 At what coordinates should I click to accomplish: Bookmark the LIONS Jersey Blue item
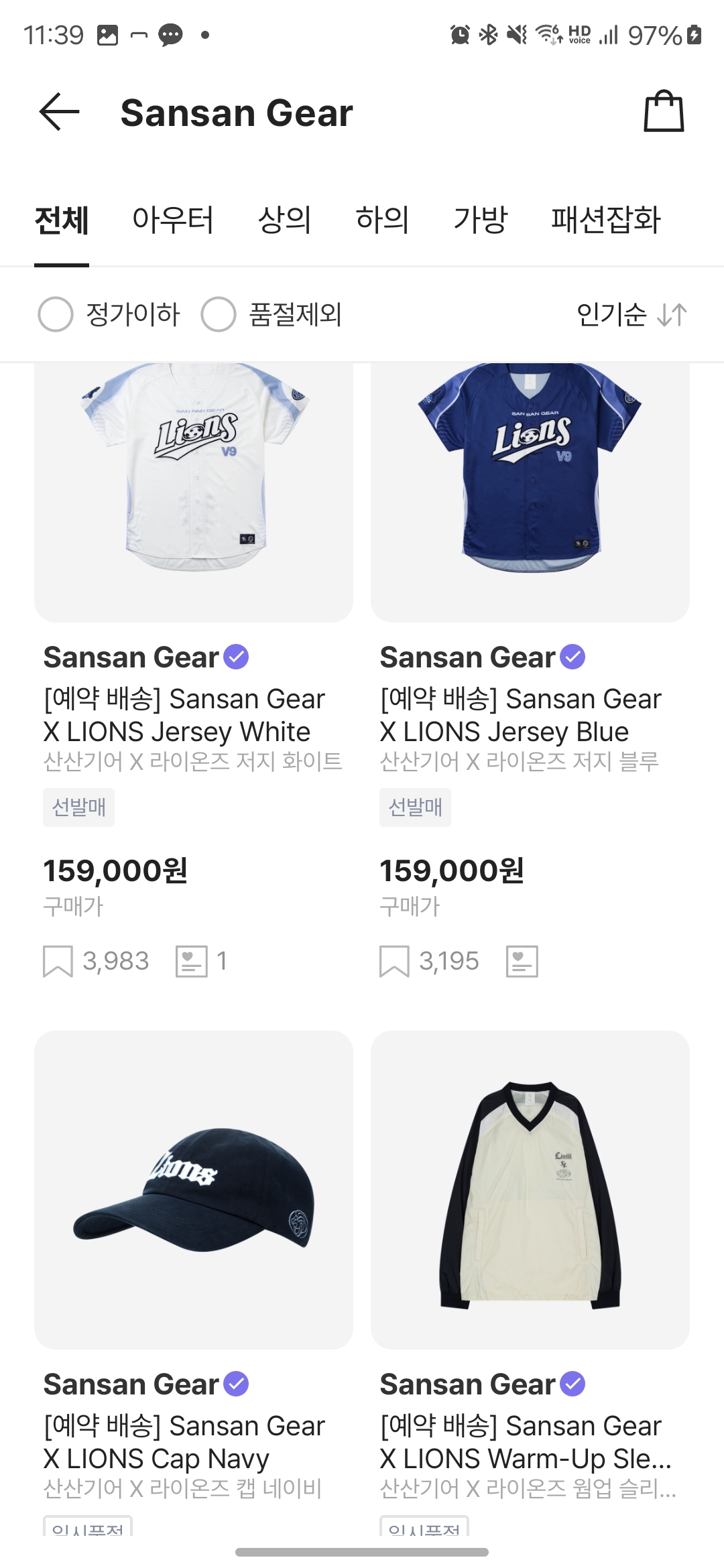394,962
